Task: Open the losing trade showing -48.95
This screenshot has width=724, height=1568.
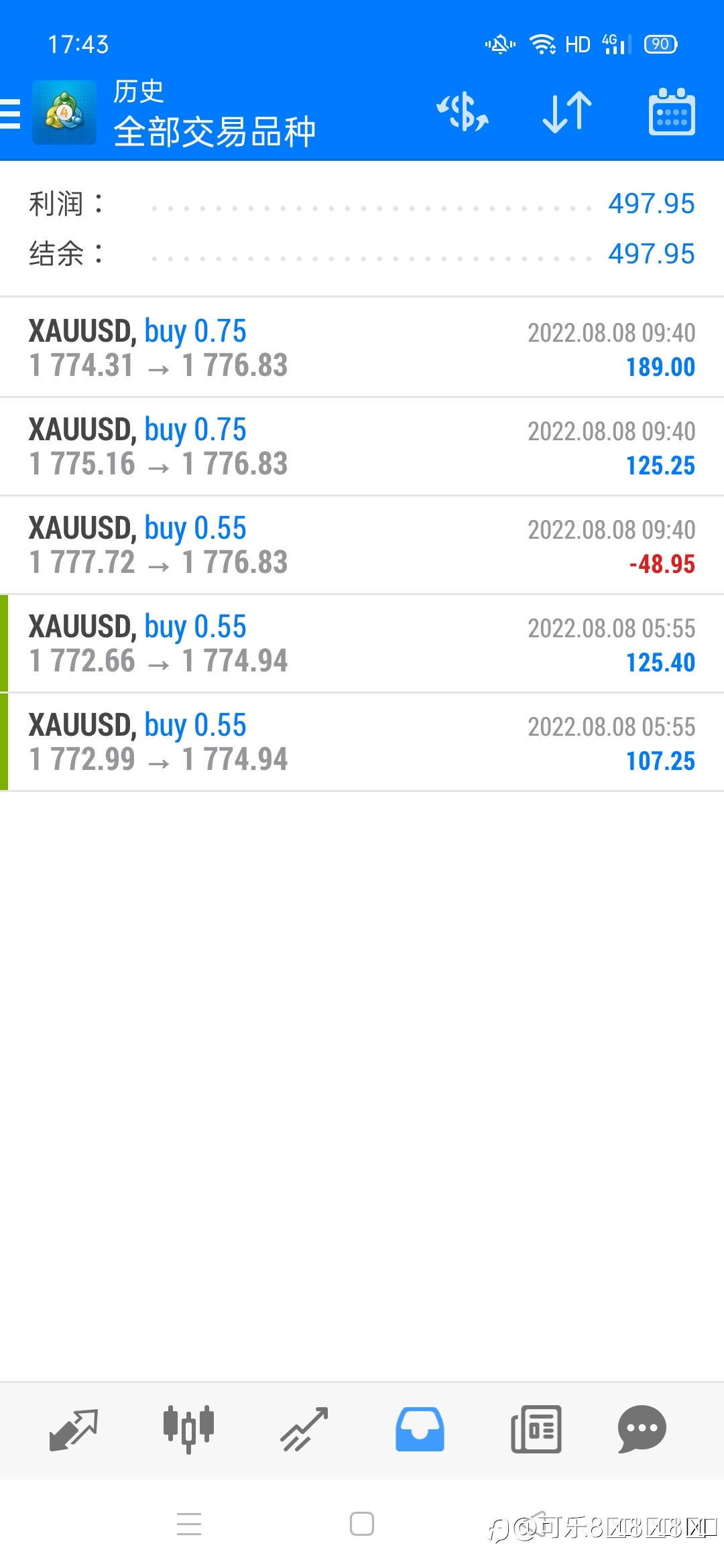Action: coord(362,545)
